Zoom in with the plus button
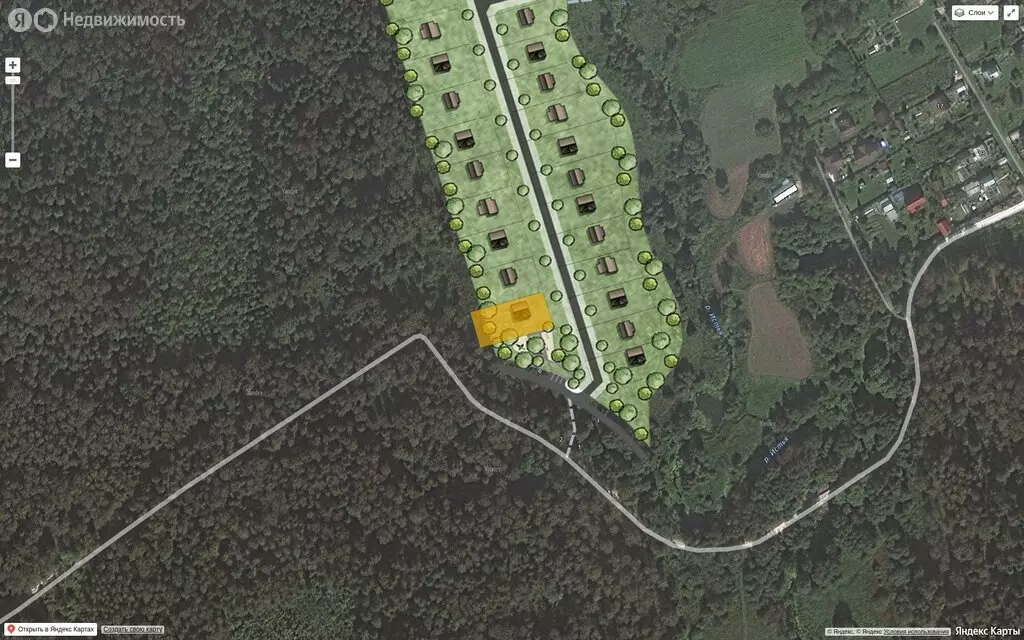The image size is (1024, 640). click(12, 65)
